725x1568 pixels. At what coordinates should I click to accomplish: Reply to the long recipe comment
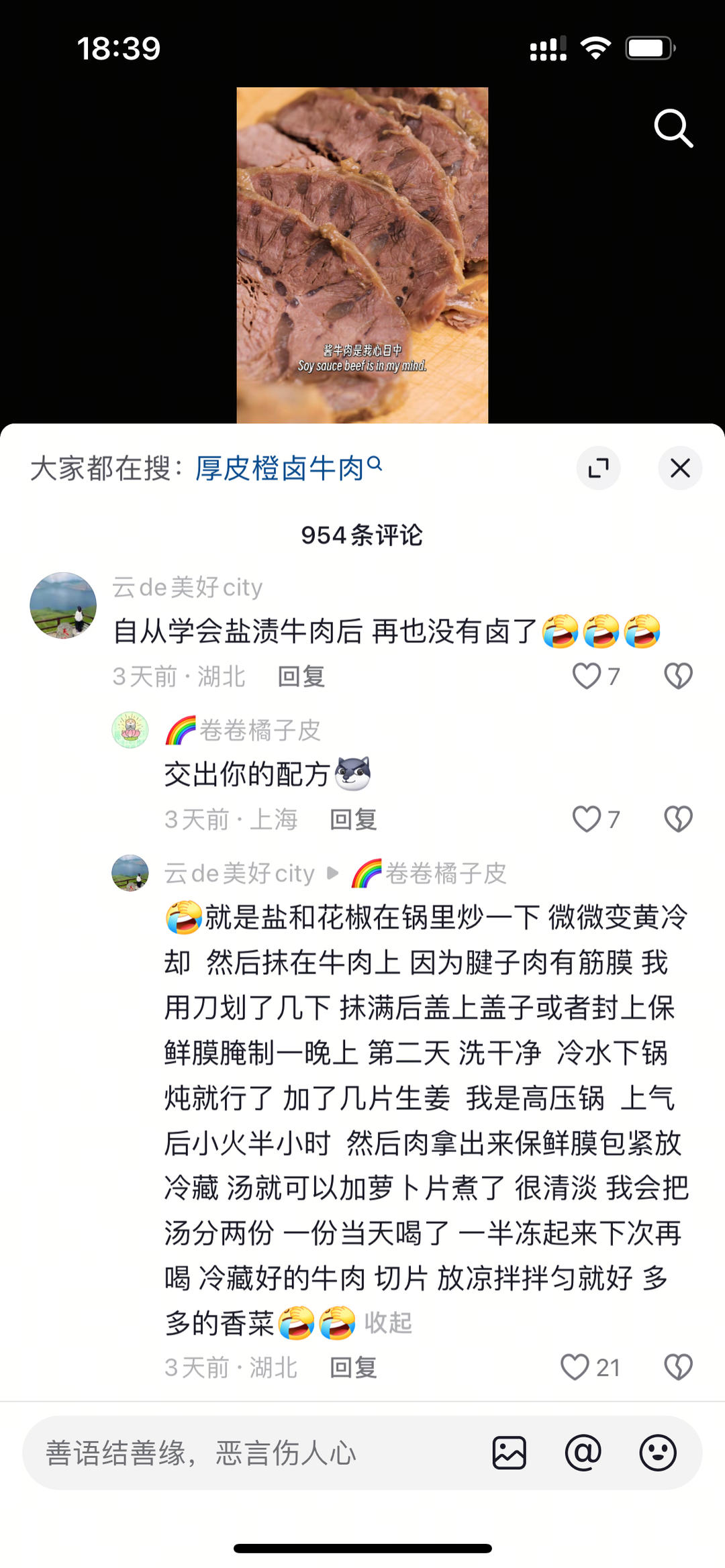[x=353, y=1367]
